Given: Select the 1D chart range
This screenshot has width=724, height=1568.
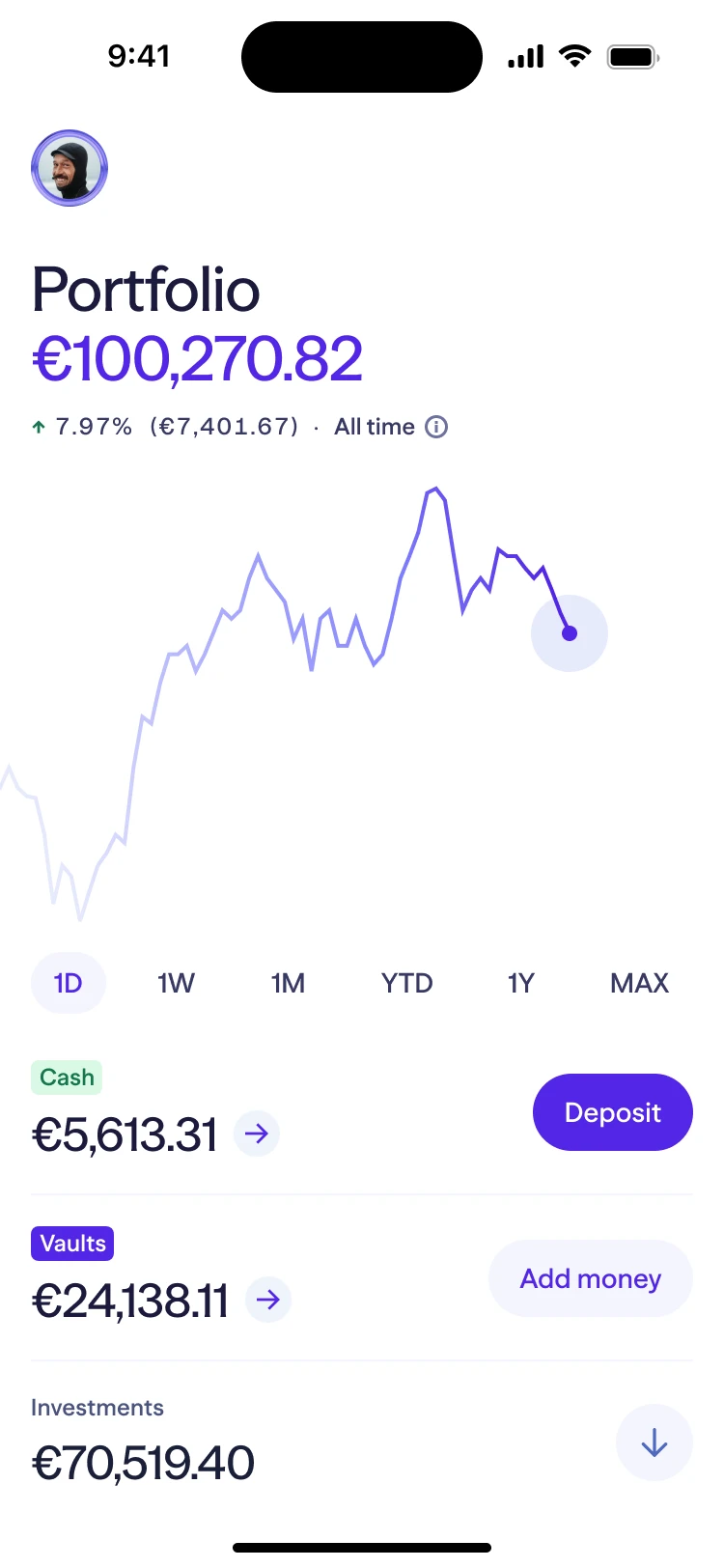Looking at the screenshot, I should click(x=68, y=983).
